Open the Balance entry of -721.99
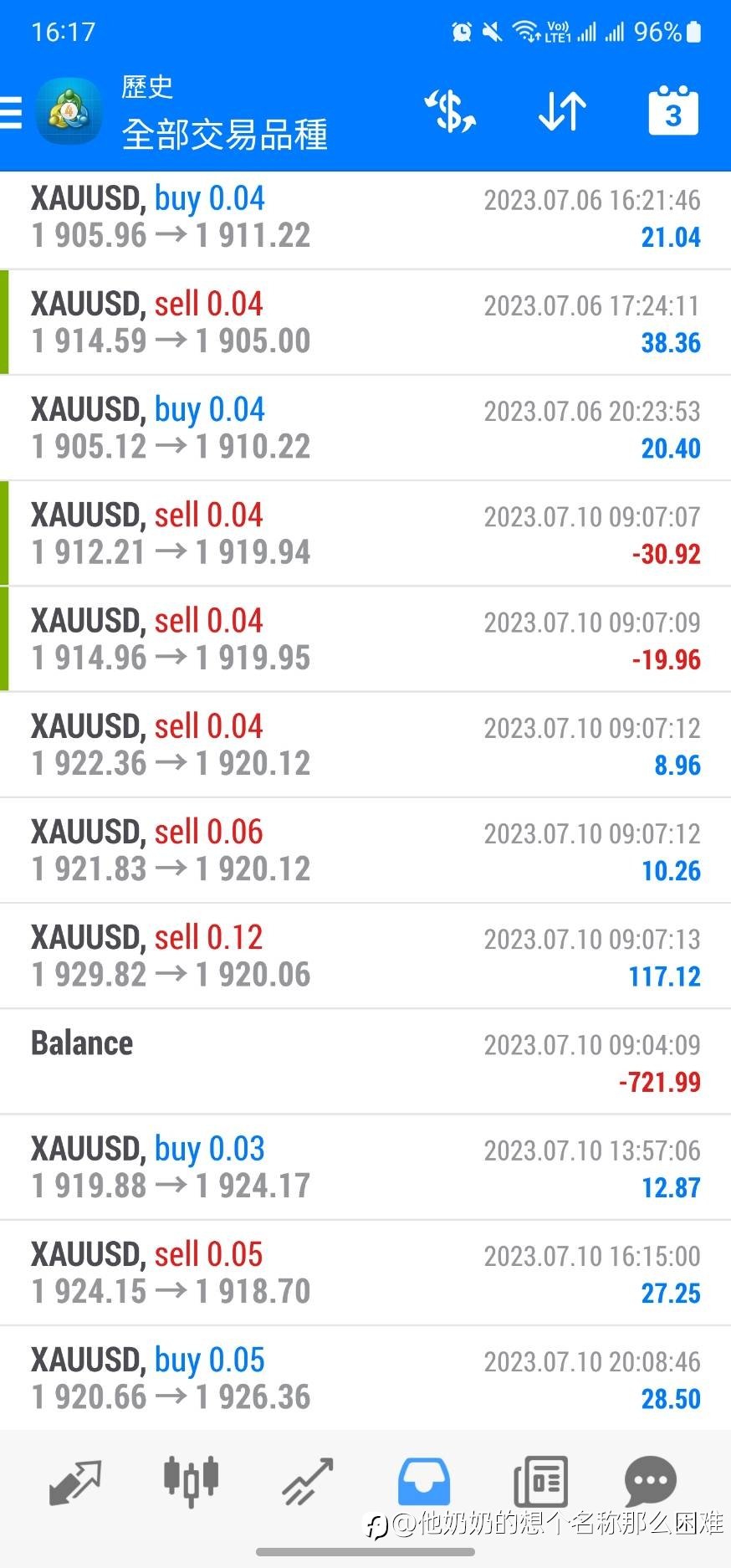The height and width of the screenshot is (1568, 731). point(365,1062)
